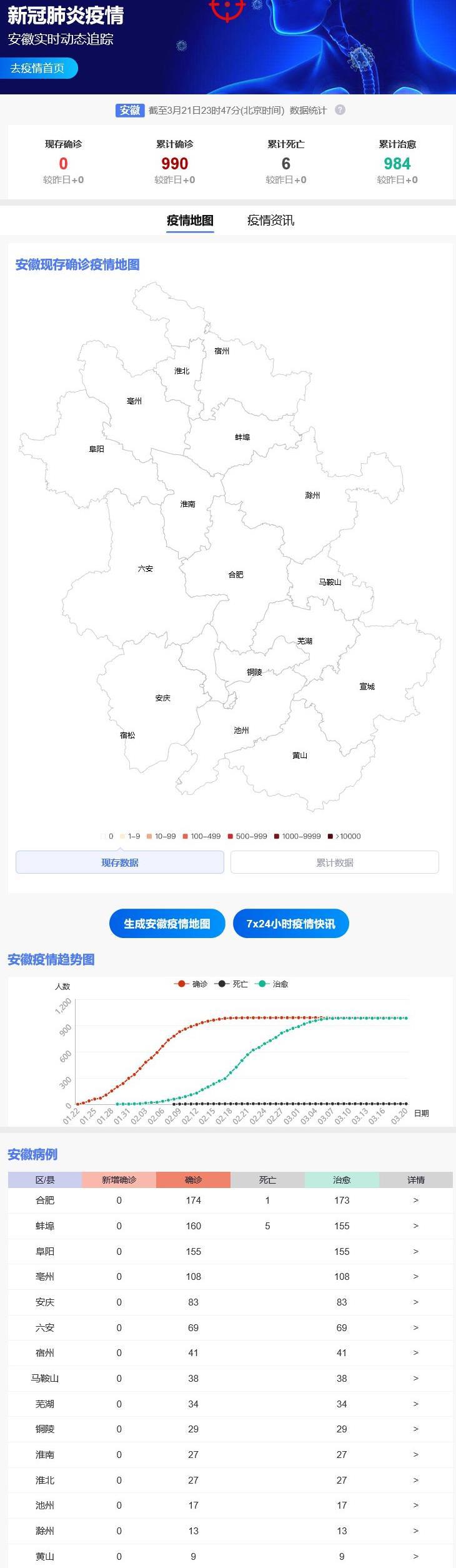View details for 蚌埠

click(x=415, y=1226)
